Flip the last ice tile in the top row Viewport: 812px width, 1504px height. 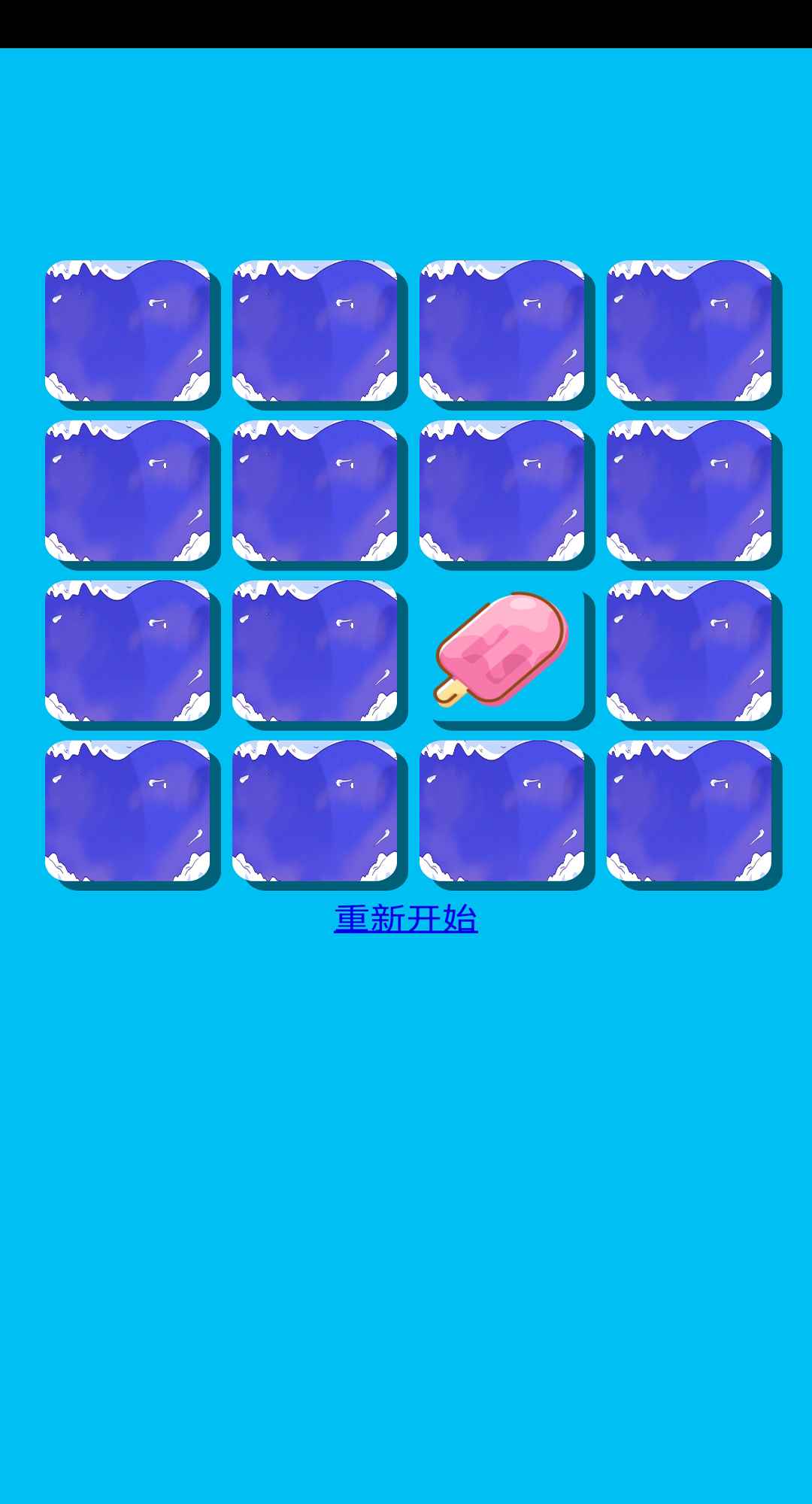690,329
